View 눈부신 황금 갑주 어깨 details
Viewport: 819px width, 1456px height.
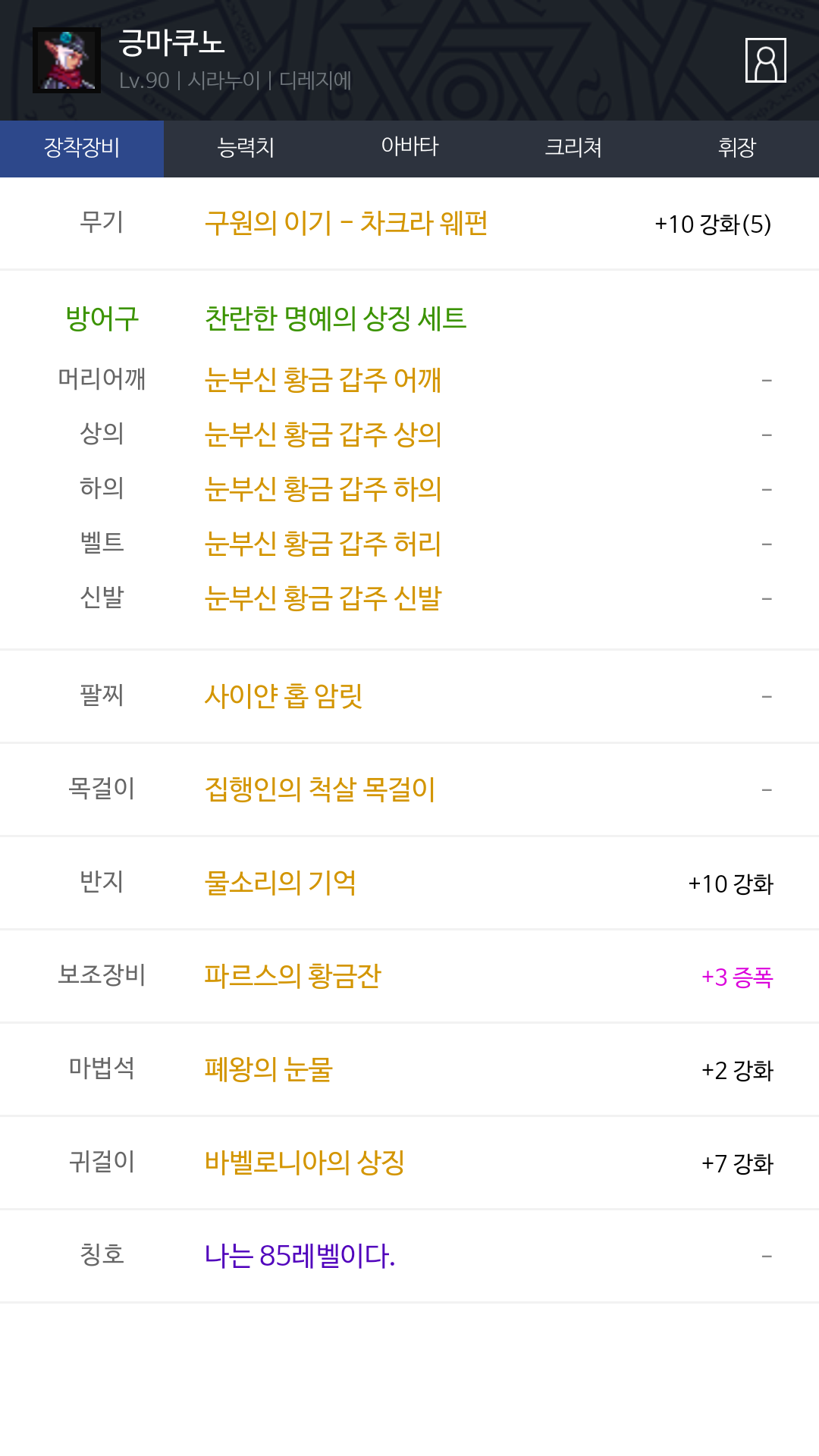click(323, 380)
